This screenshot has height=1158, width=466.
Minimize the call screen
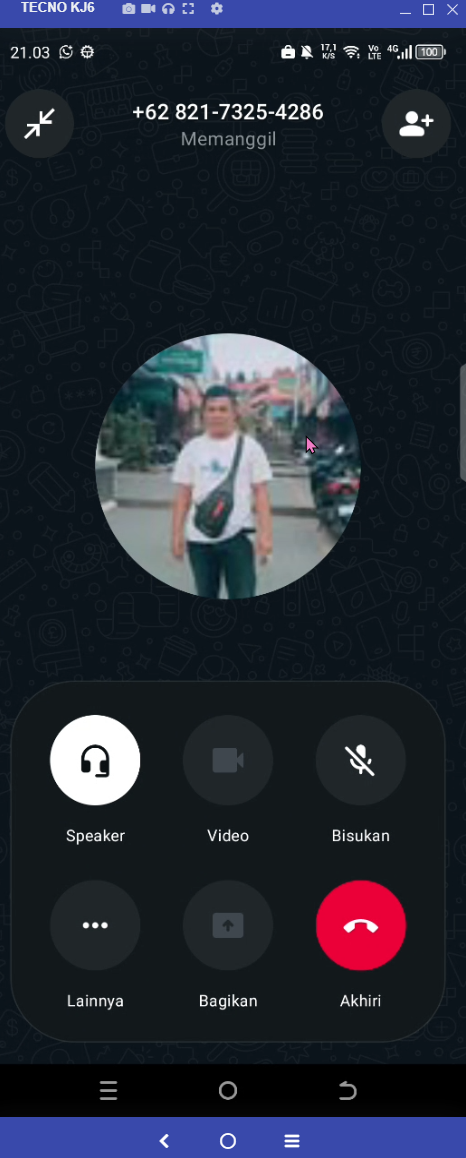point(39,123)
